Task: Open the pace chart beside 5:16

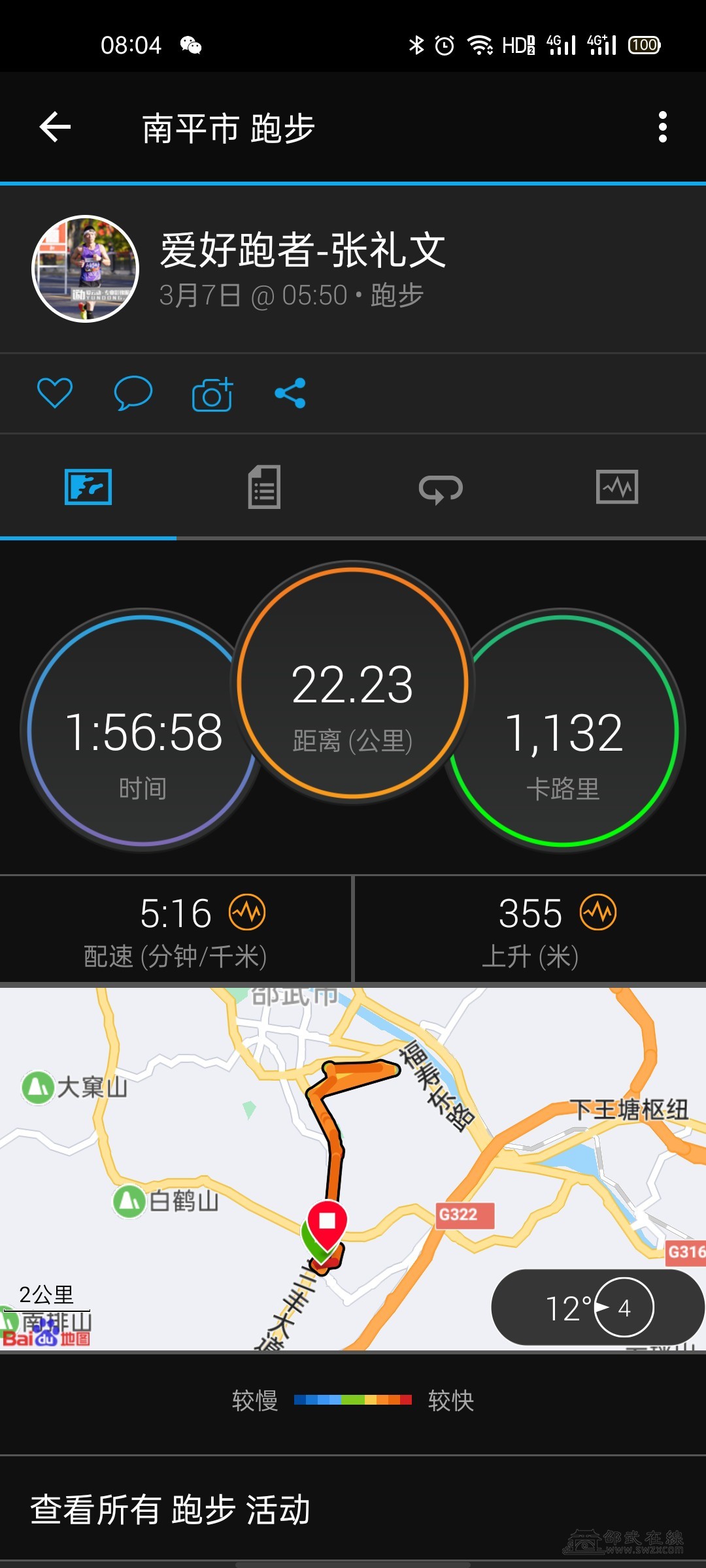Action: coord(247,912)
